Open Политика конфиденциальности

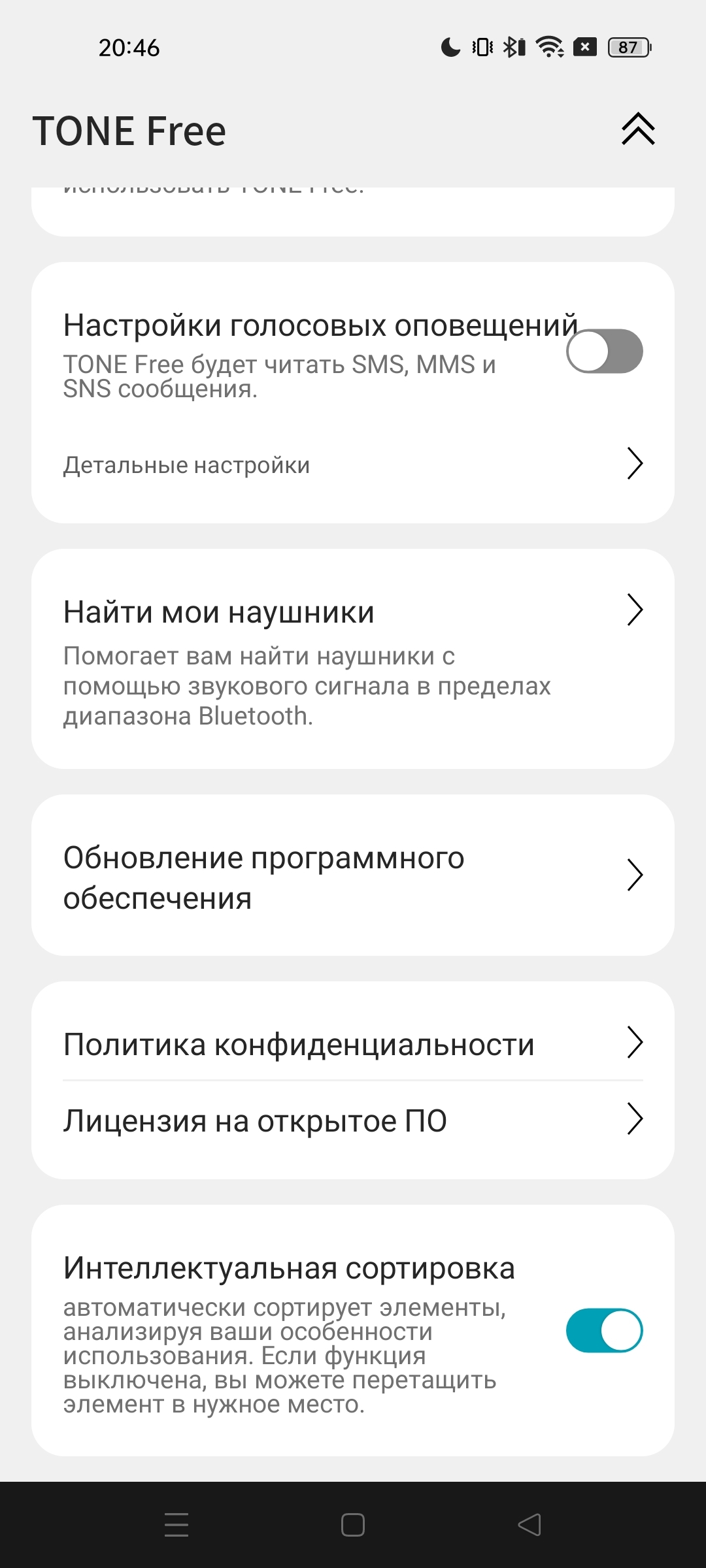pos(353,1043)
